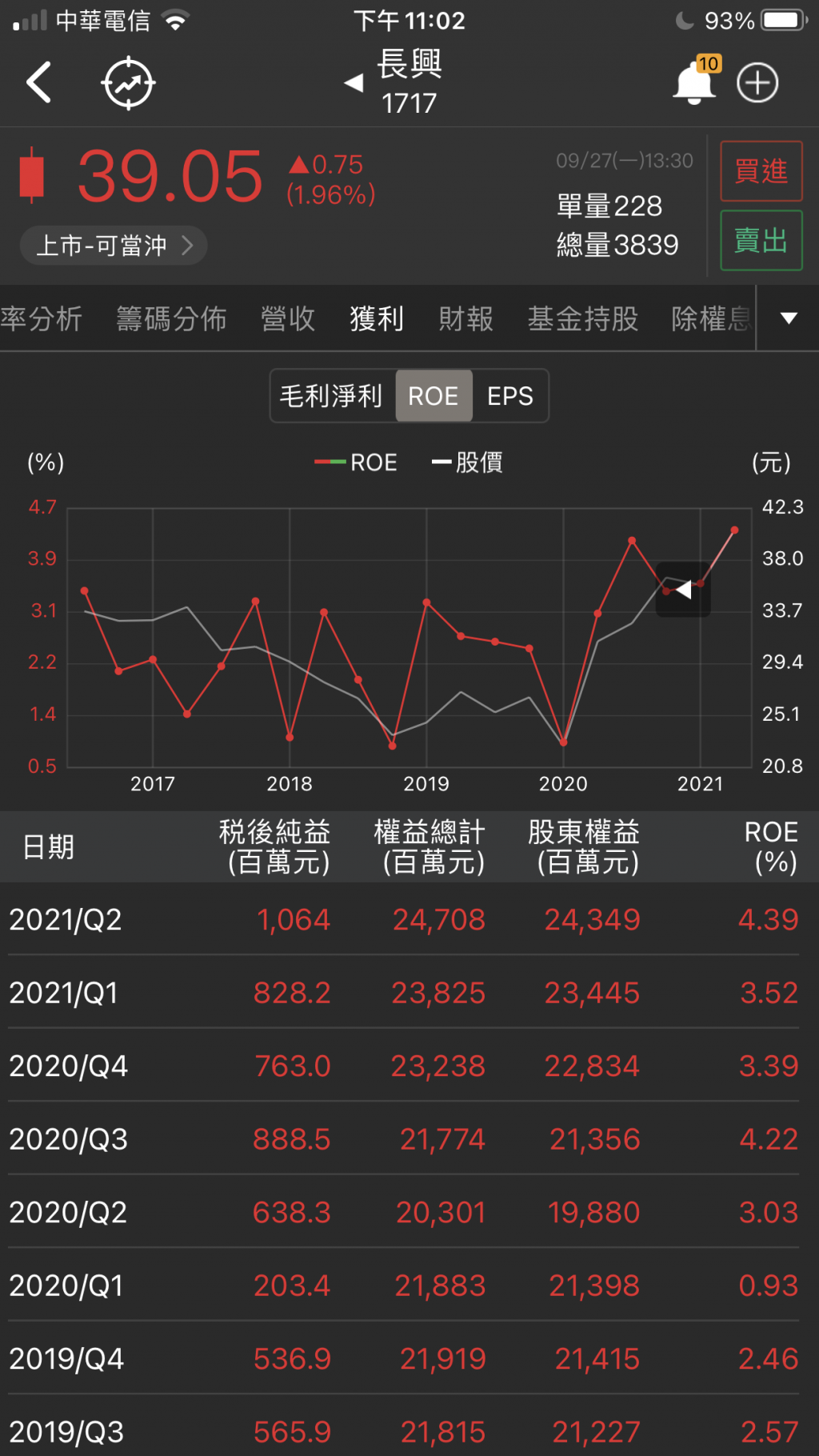
Task: Open the 上市-可當沖 info chip
Action: pos(114,246)
